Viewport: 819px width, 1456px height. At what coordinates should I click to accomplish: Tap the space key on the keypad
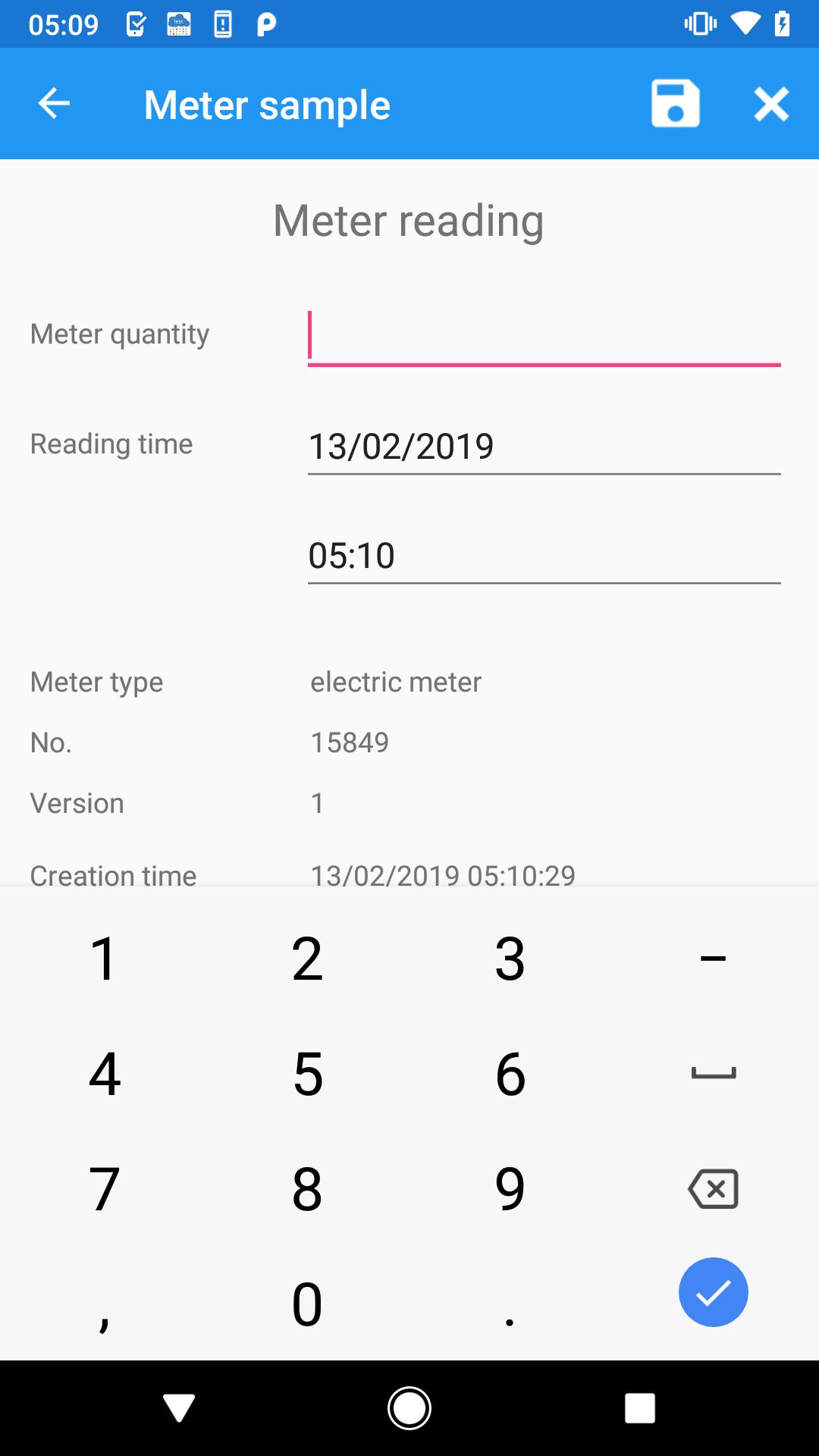click(x=712, y=1072)
